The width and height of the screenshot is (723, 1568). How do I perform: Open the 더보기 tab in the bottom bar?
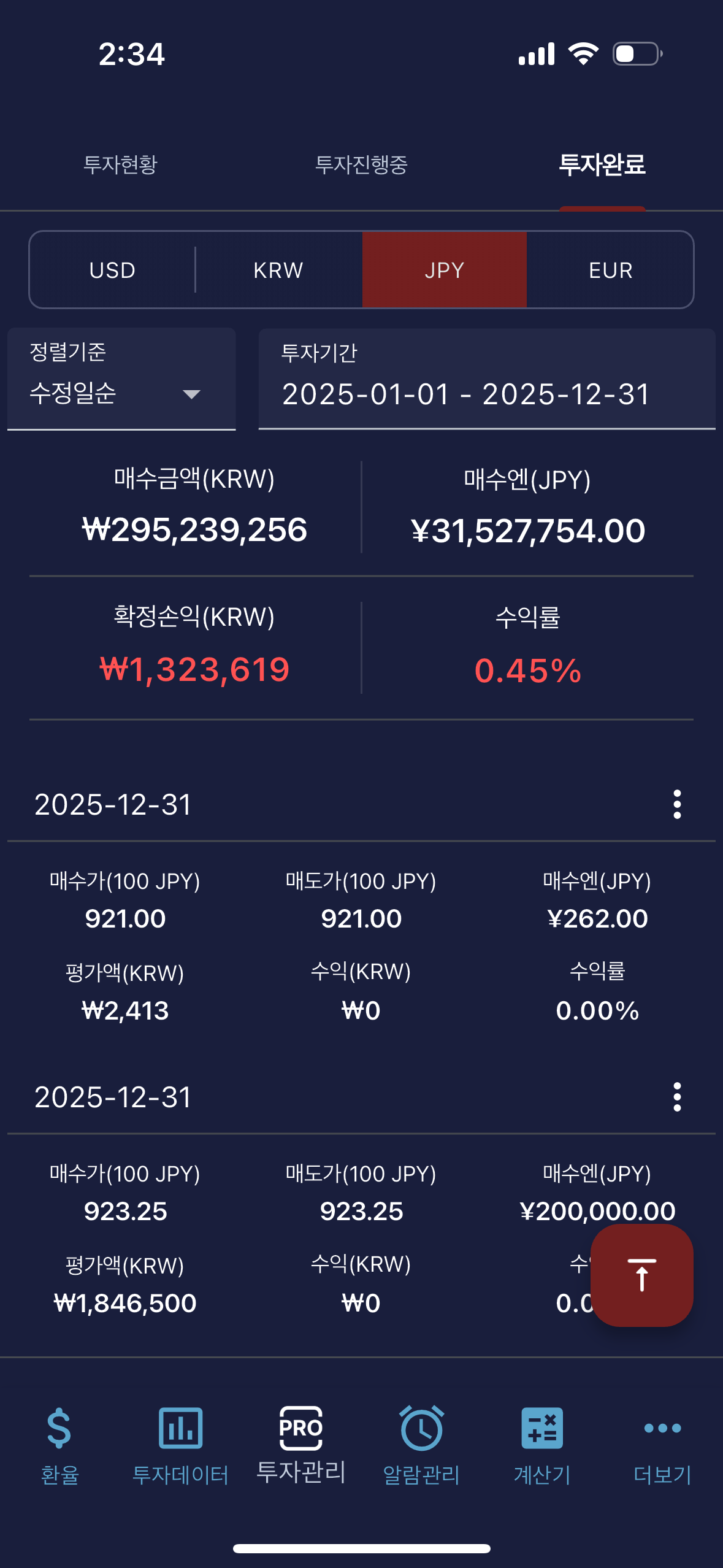click(662, 1445)
